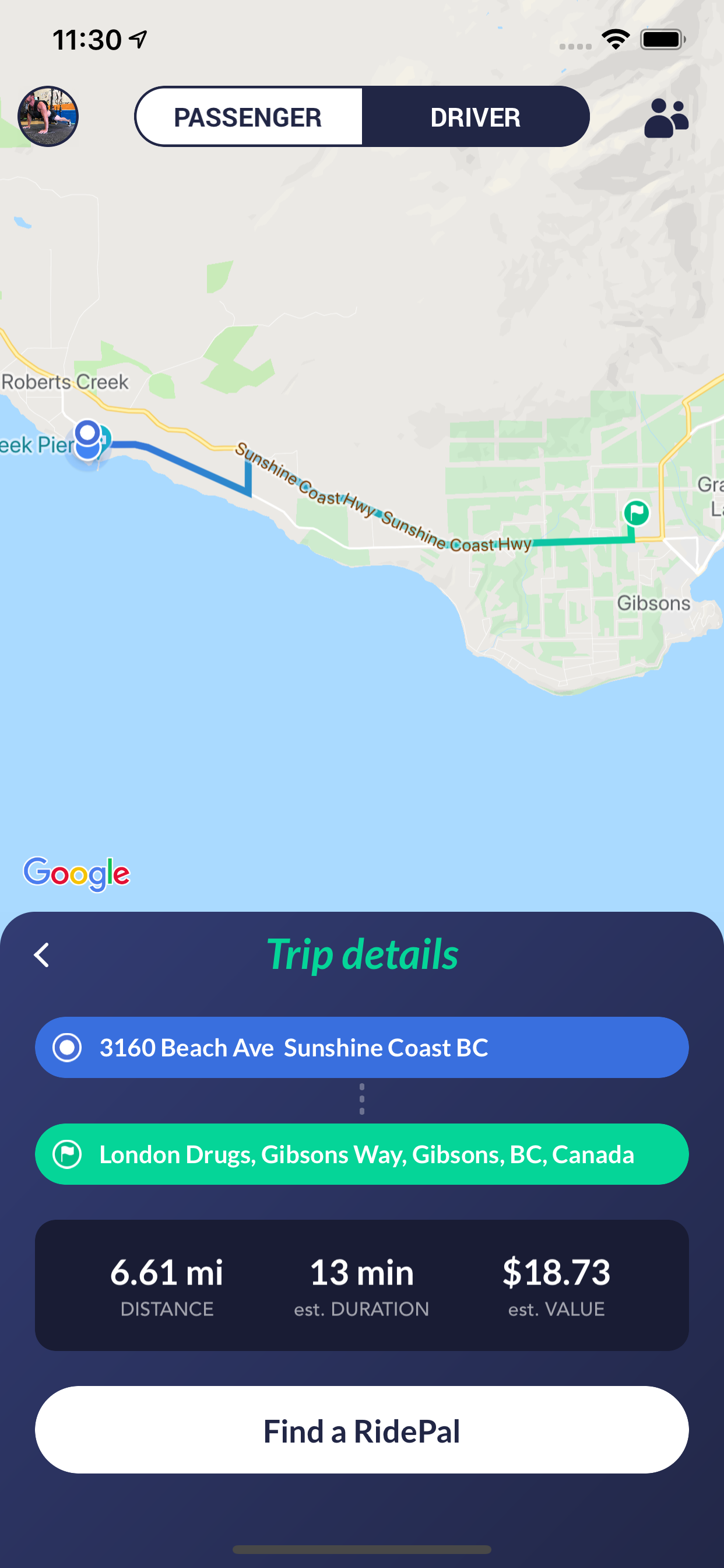Edit pickup address 3160 Beach Ave
Viewport: 724px width, 1568px height.
[361, 1048]
